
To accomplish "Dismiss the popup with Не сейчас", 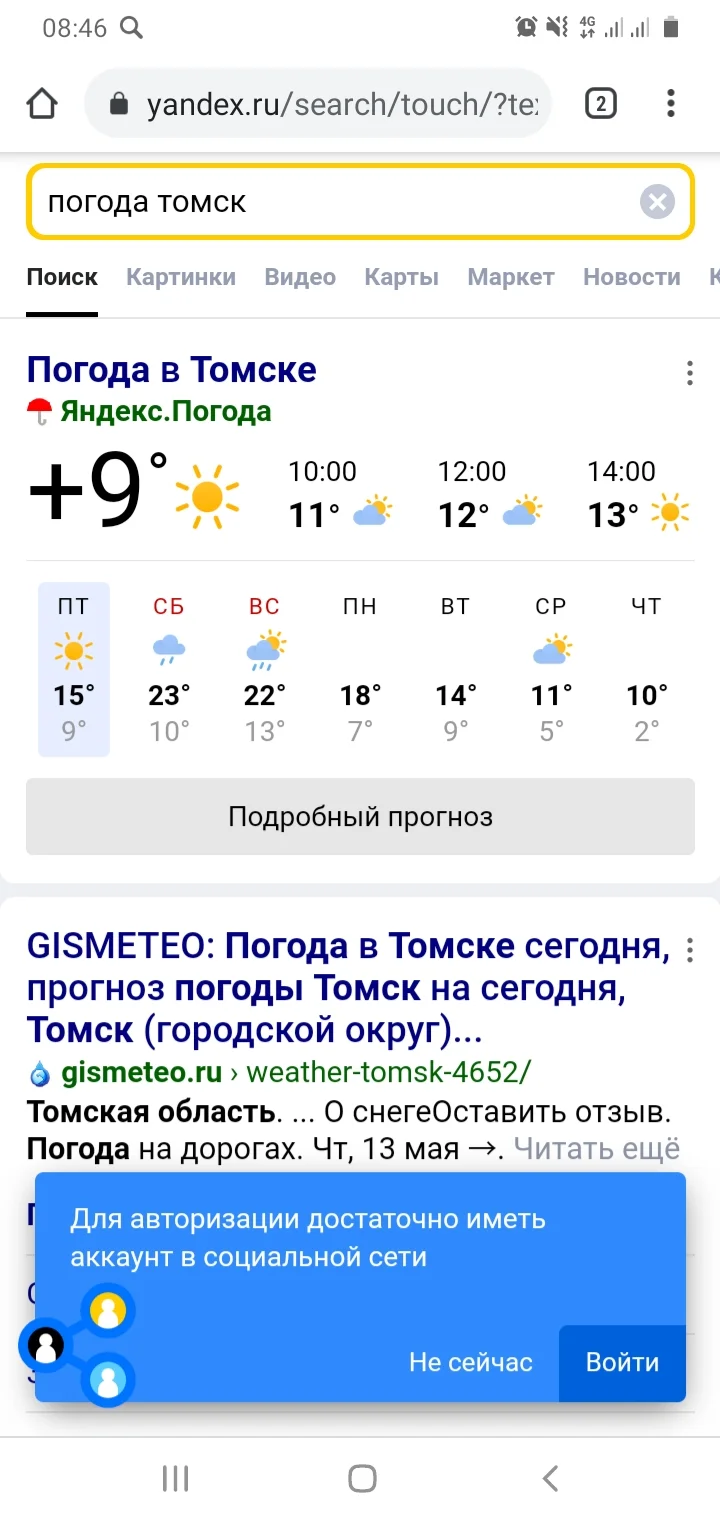I will (470, 1362).
